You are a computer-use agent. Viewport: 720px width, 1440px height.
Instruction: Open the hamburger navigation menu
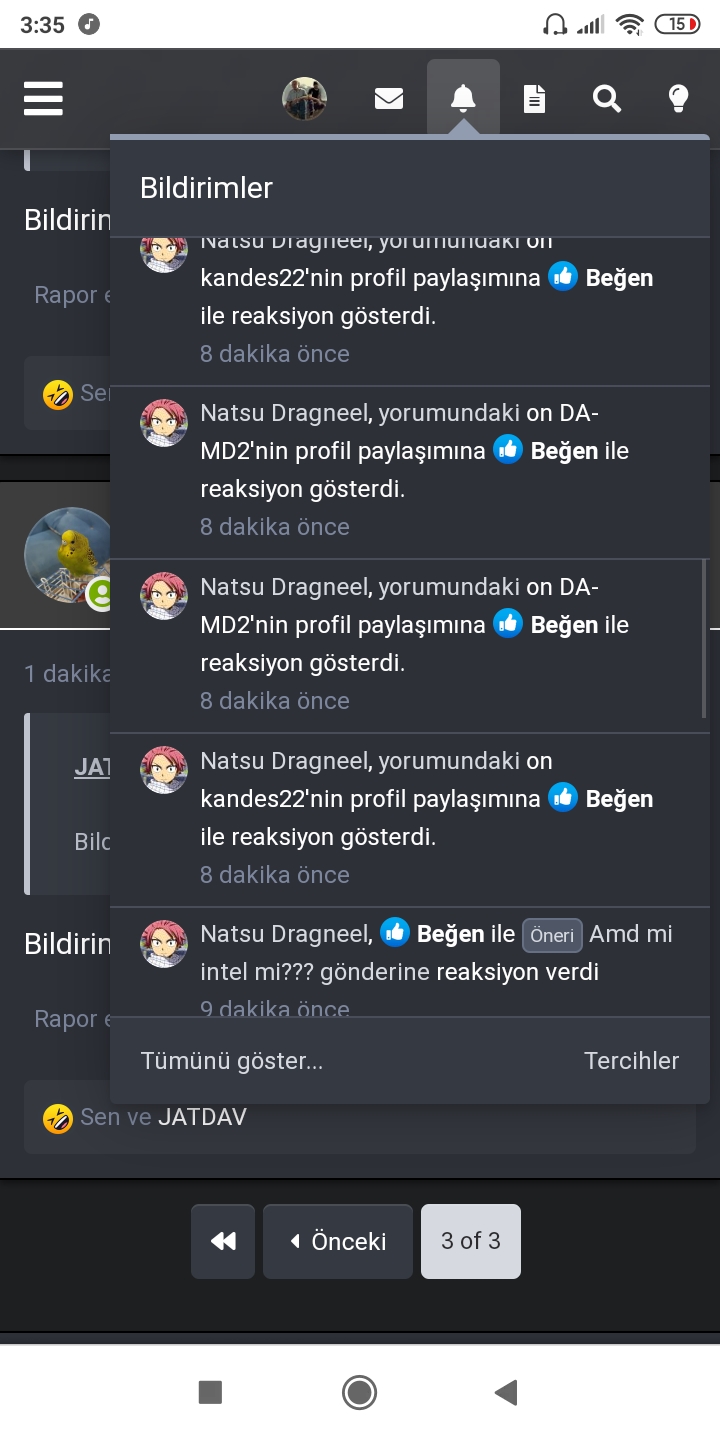coord(43,99)
